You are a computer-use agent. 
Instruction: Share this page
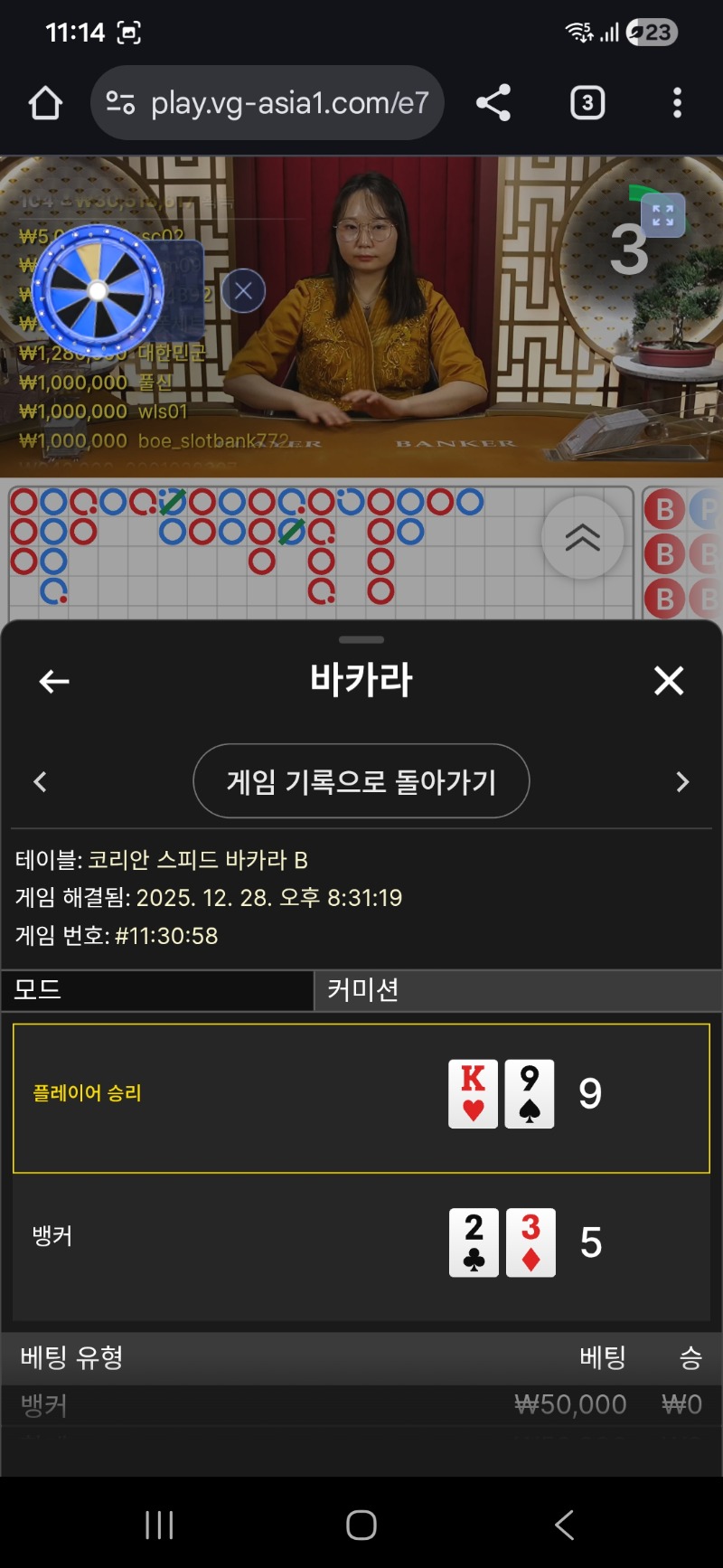click(x=493, y=103)
